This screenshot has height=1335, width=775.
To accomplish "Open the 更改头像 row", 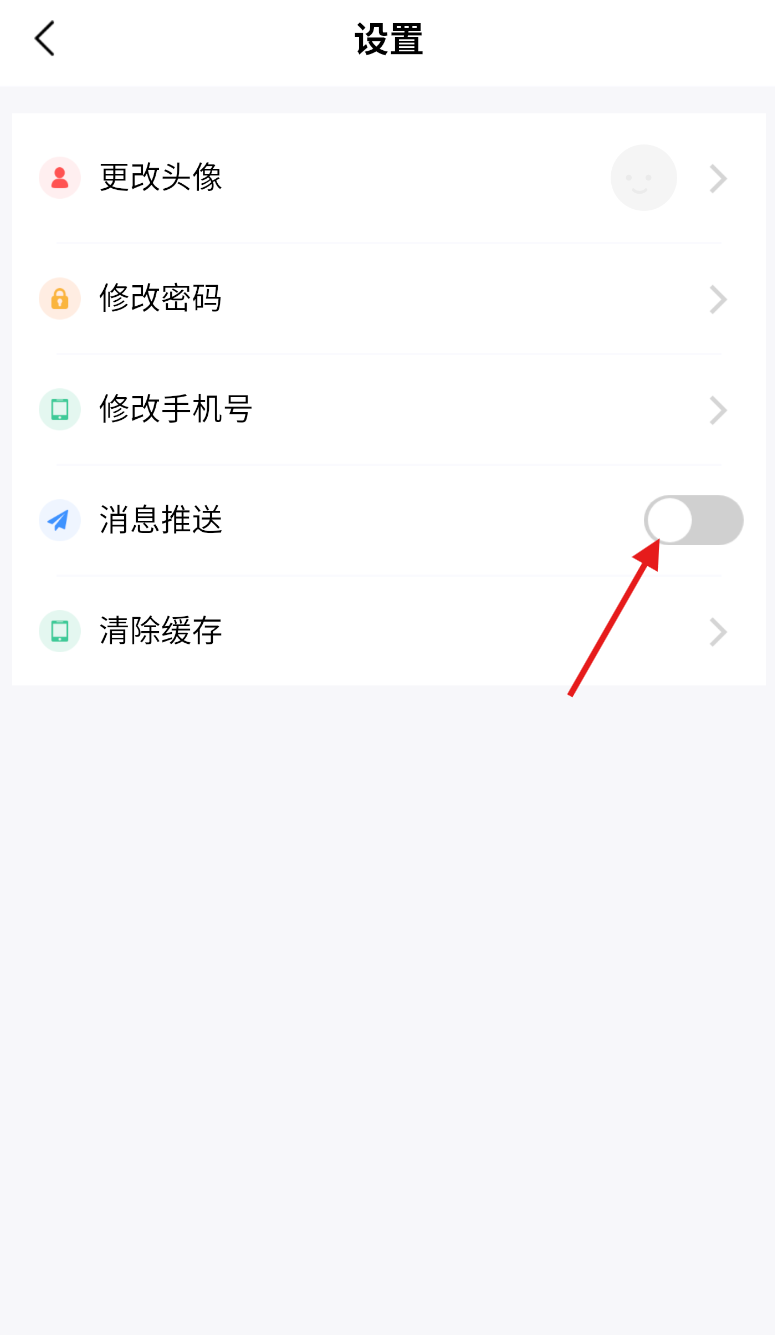I will click(388, 178).
